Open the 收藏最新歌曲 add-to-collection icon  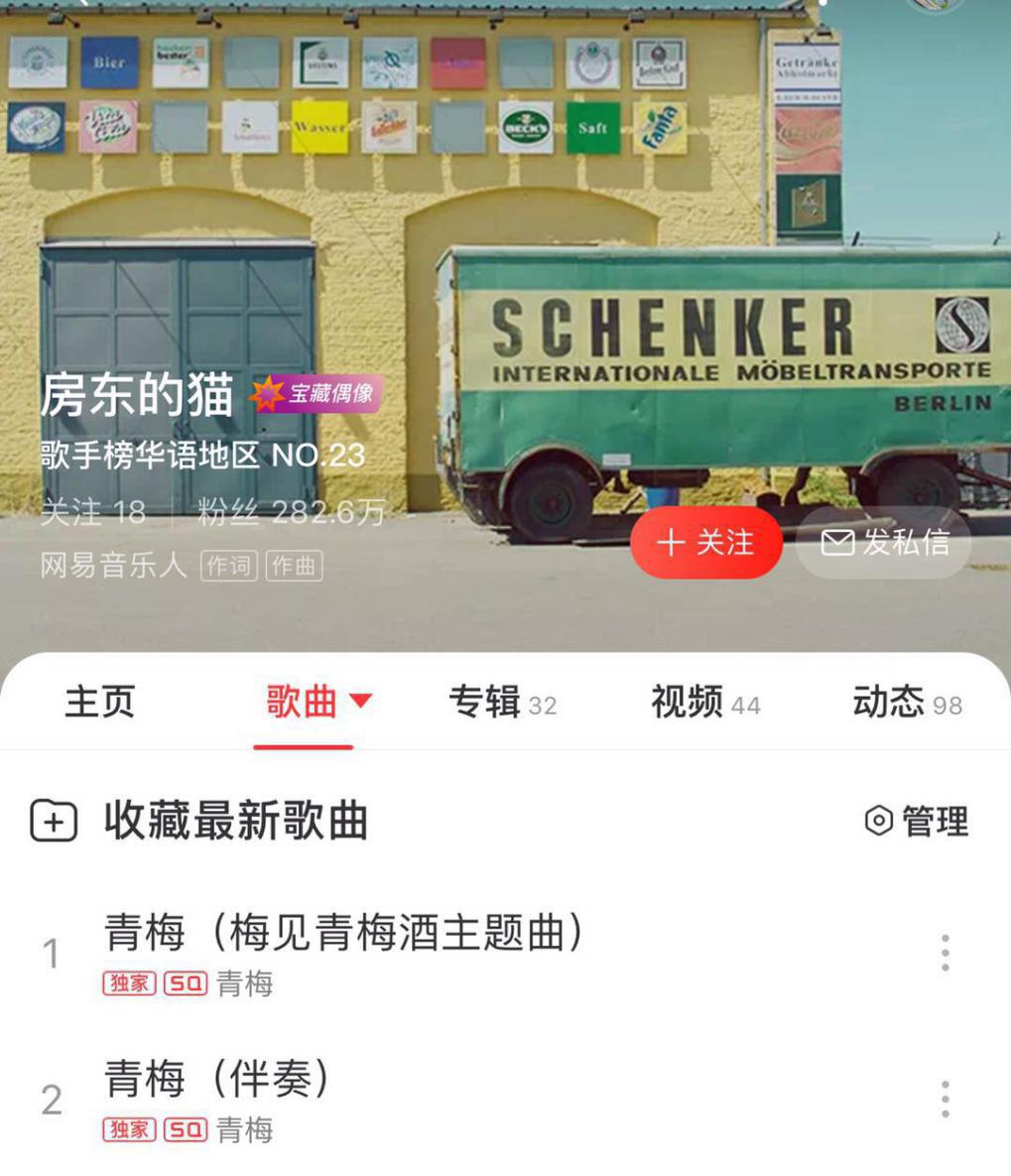(x=52, y=821)
